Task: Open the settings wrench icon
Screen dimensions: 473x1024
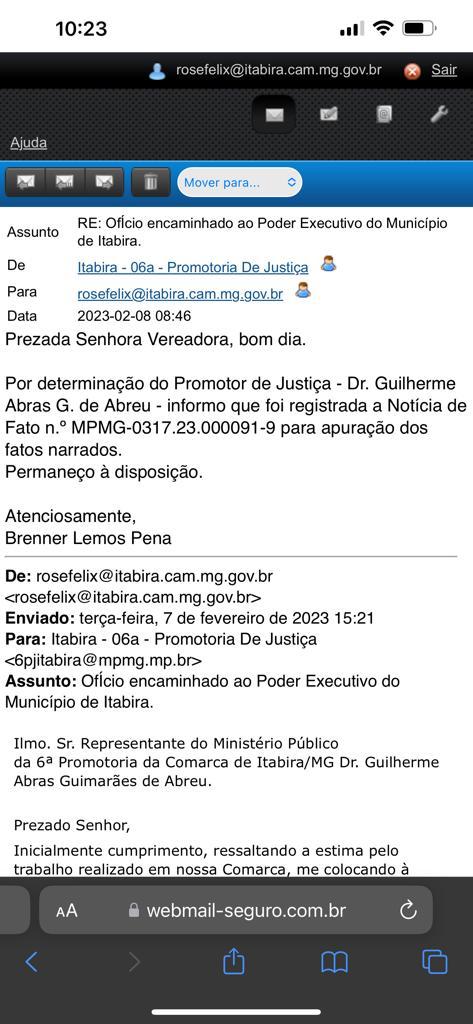Action: pos(439,115)
